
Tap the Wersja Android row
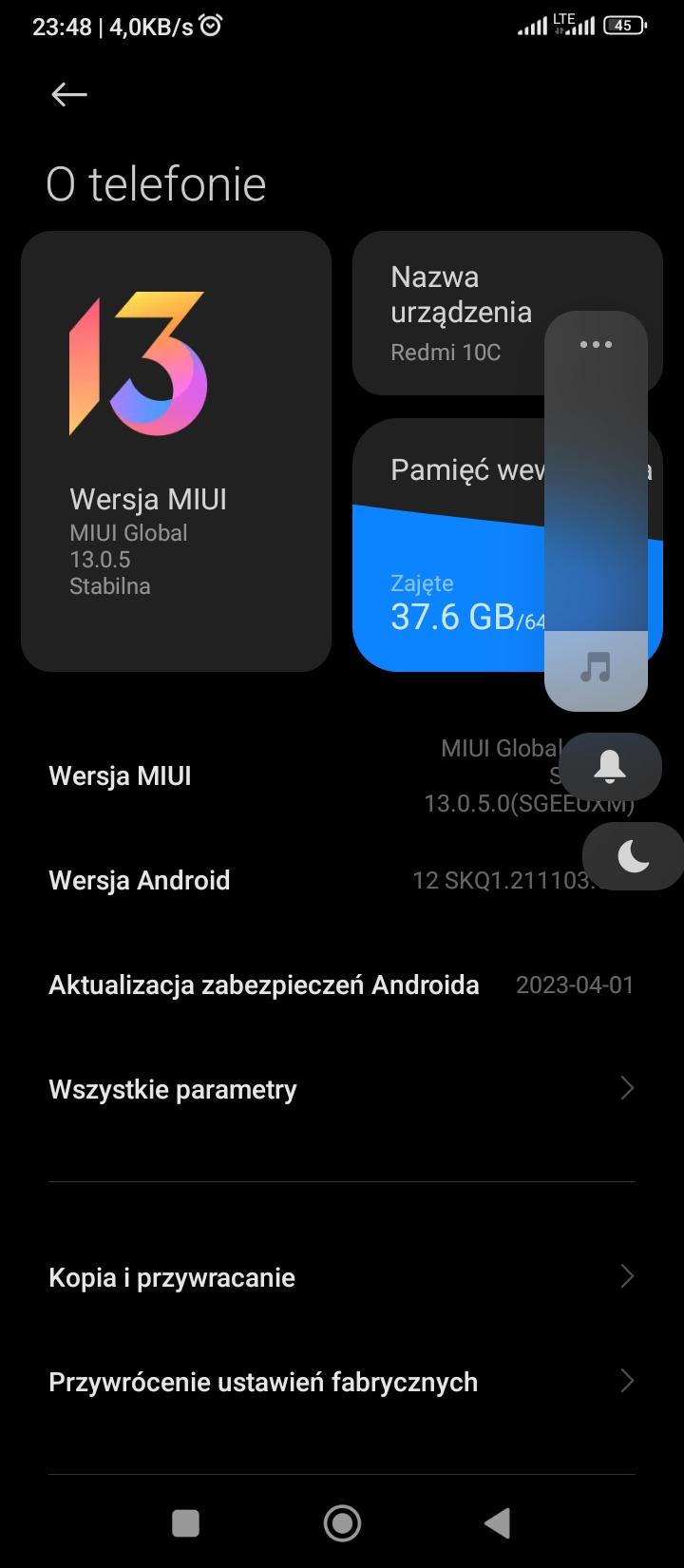[285, 880]
